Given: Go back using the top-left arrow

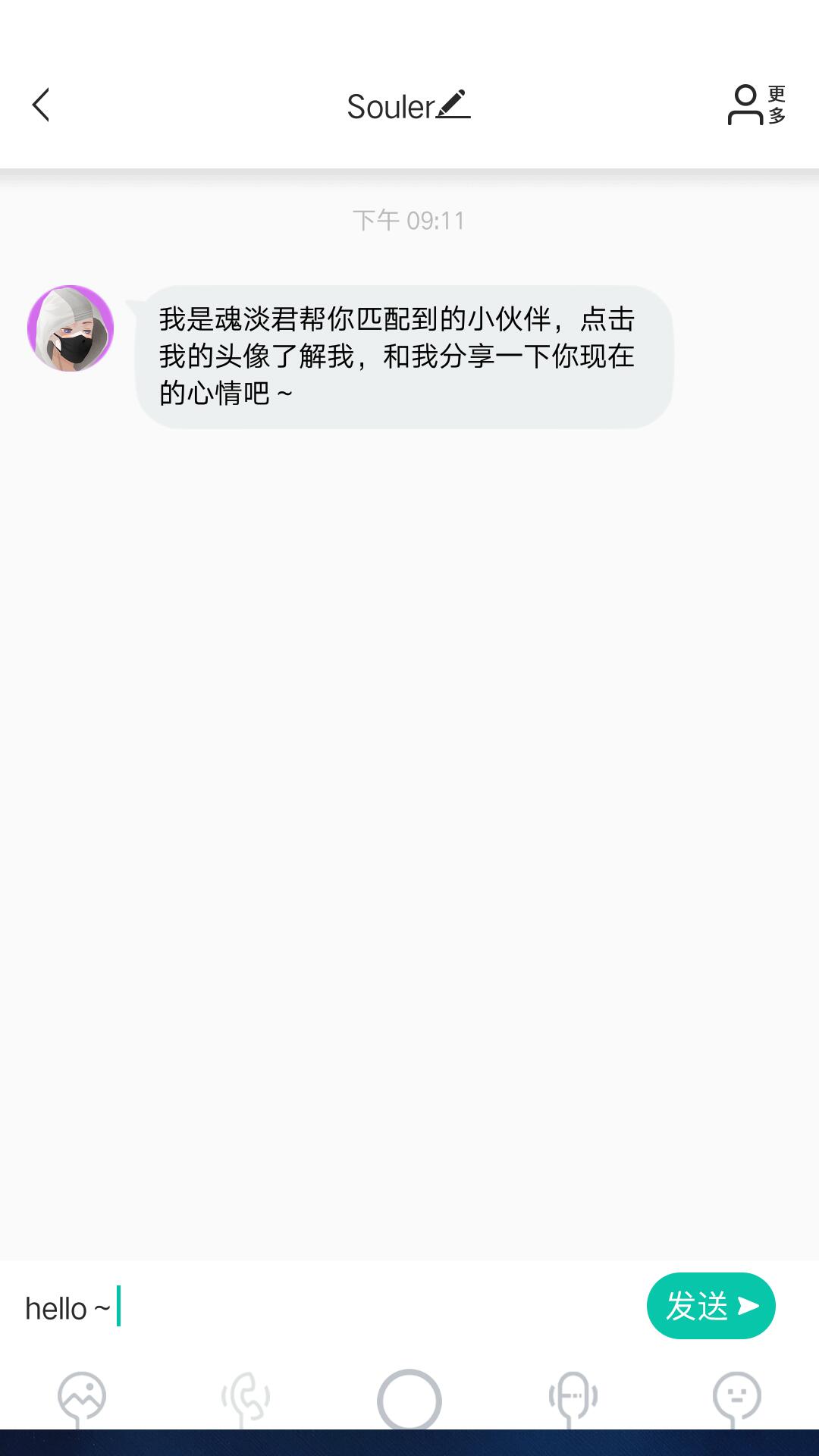Looking at the screenshot, I should point(41,105).
